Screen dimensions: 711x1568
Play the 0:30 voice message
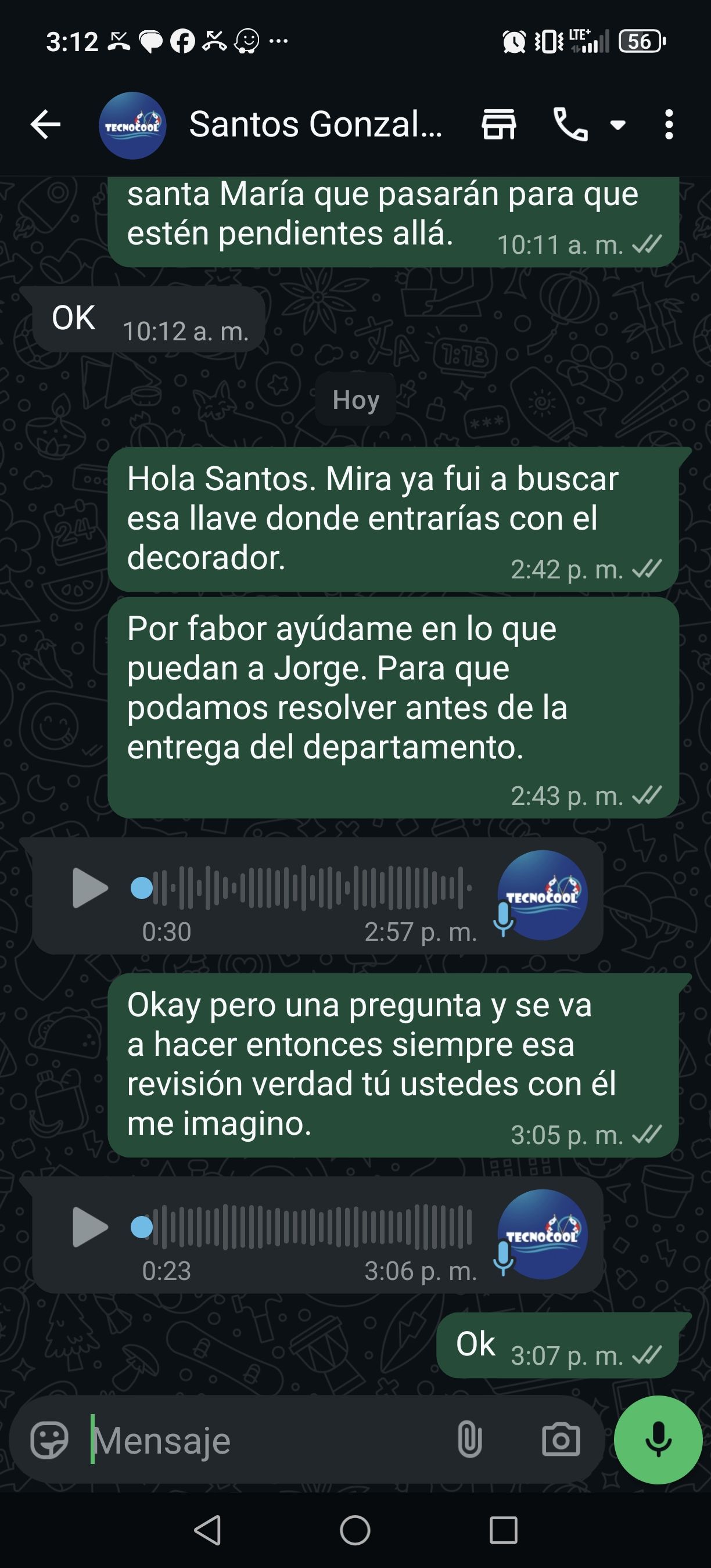tap(89, 888)
